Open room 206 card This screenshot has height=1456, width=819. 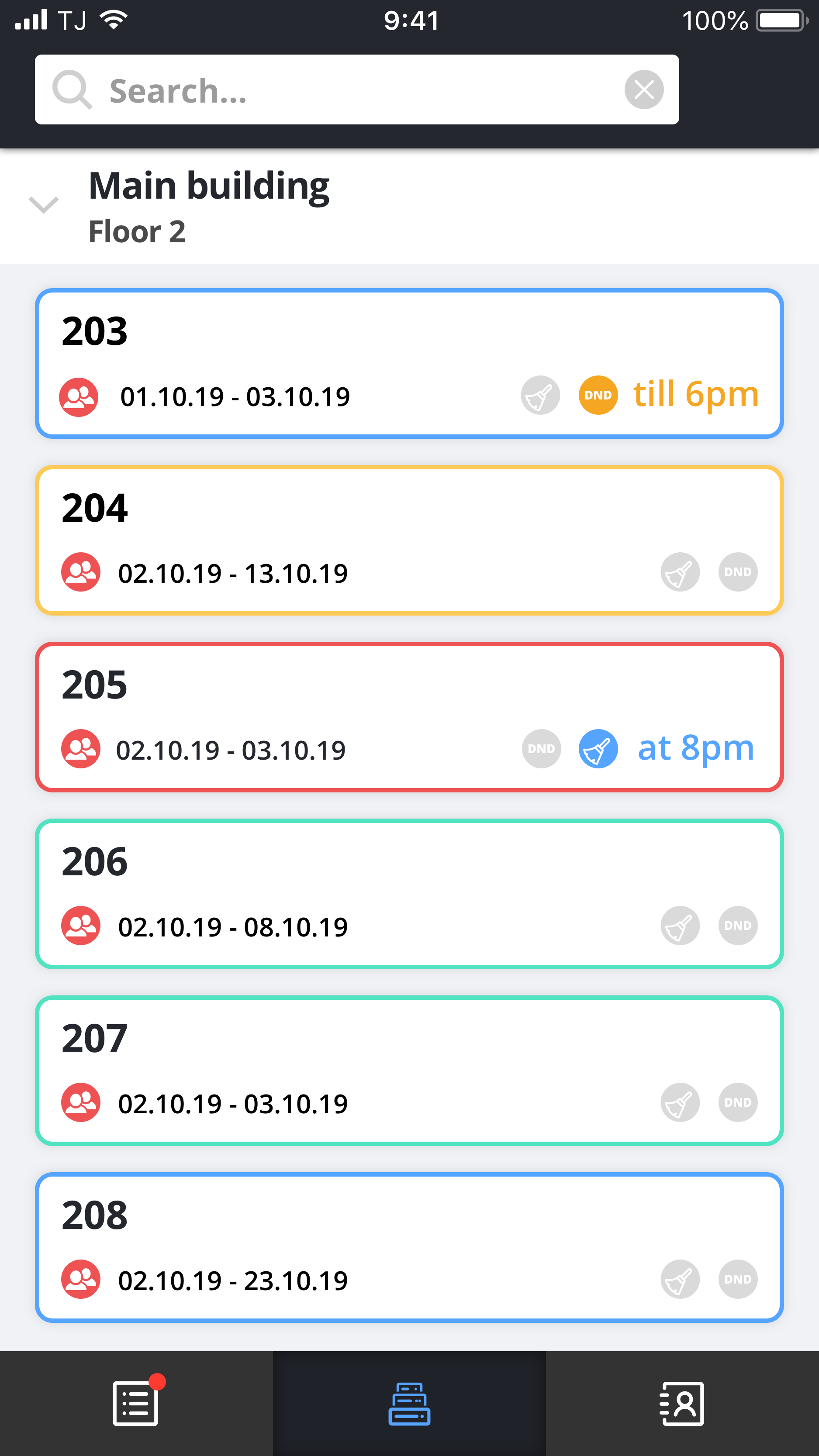(x=410, y=894)
